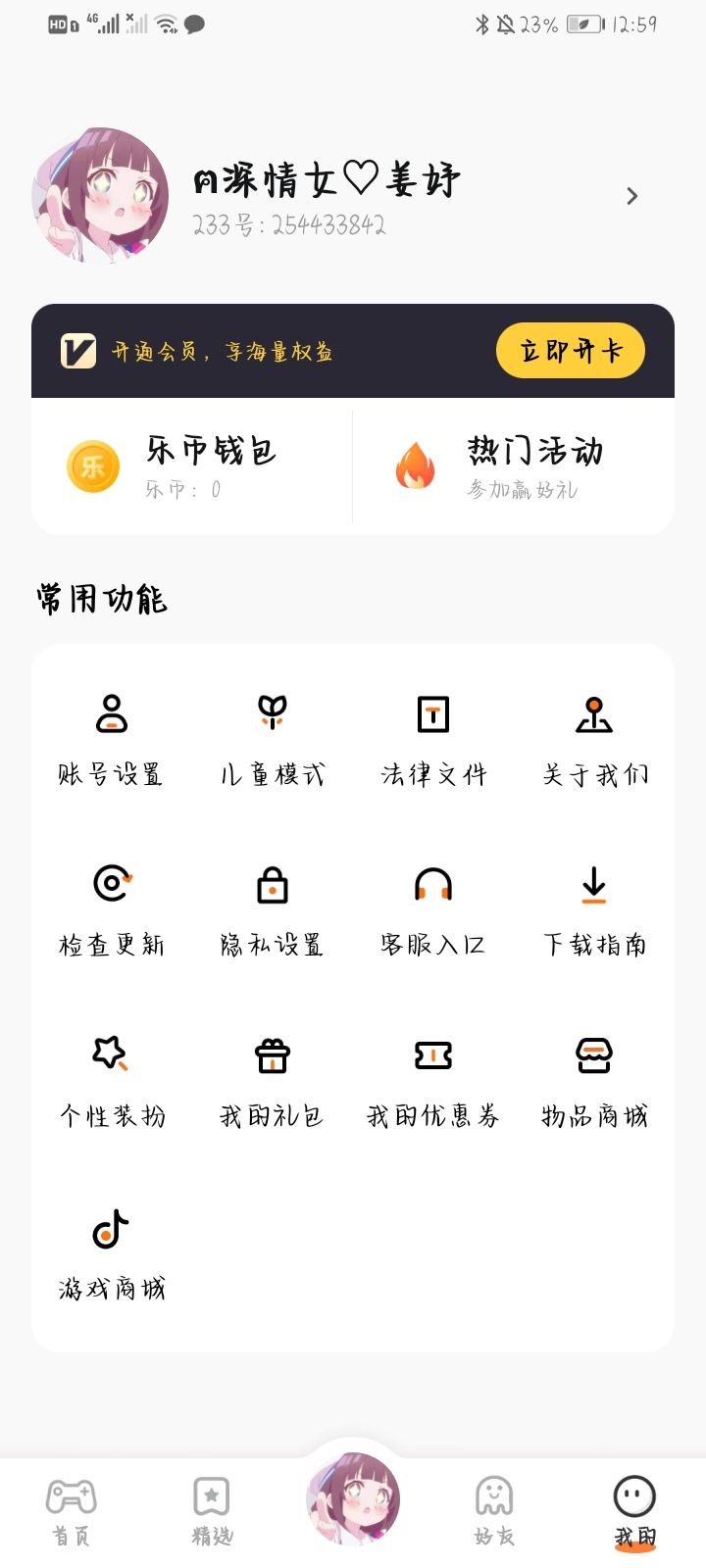Switch to the 精选 featured tab
This screenshot has width=706, height=1568.
click(x=212, y=1510)
